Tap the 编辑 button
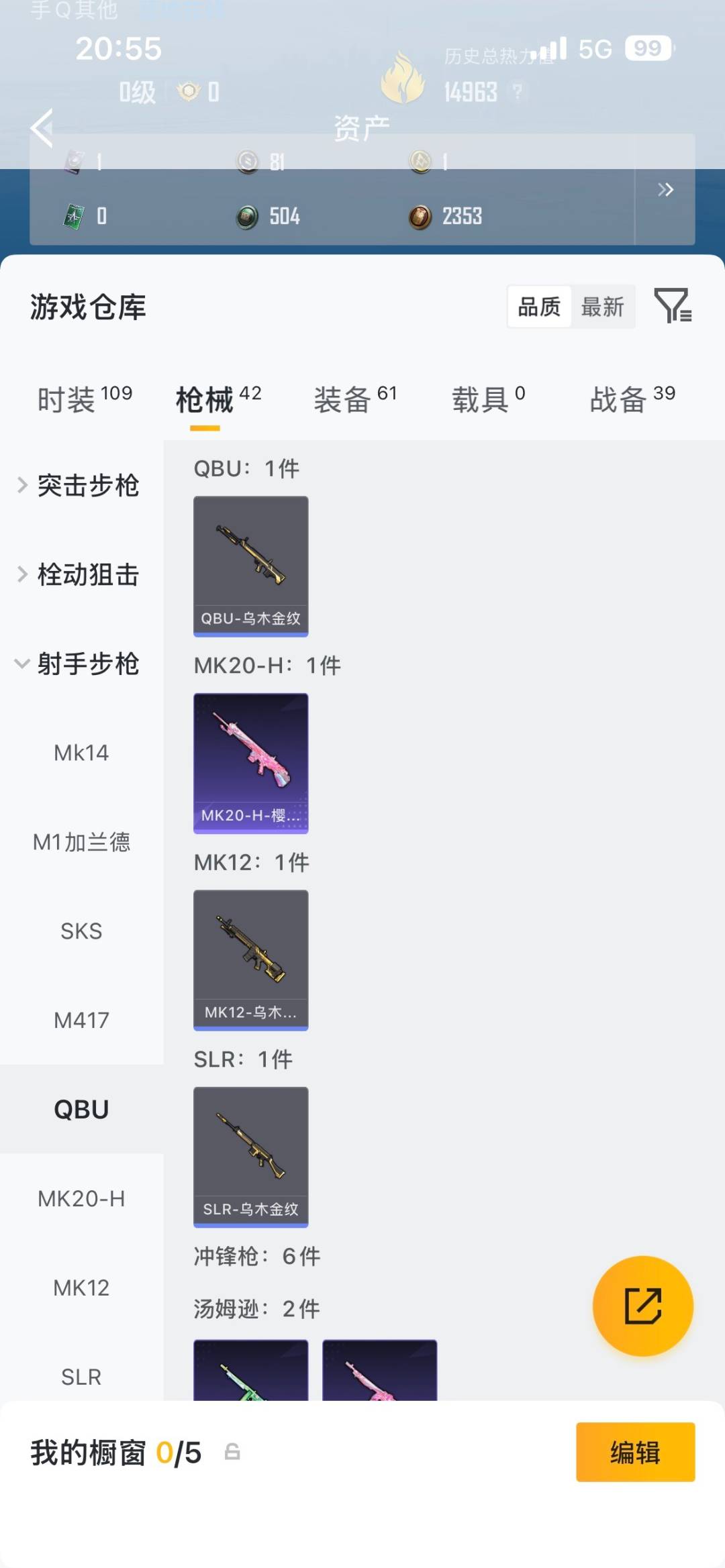This screenshot has height=1568, width=725. click(635, 1453)
